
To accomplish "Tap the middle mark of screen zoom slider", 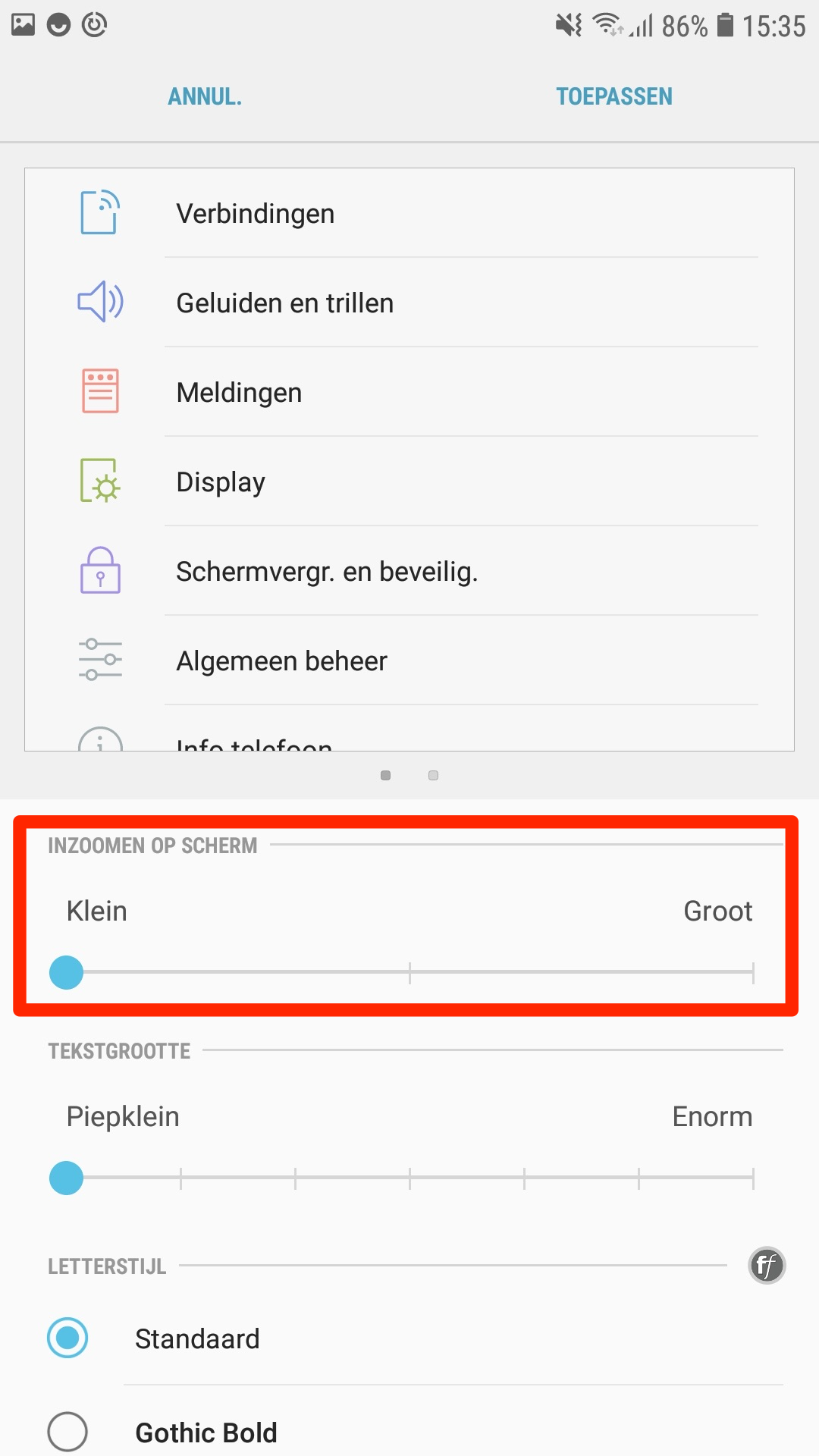I will click(409, 972).
